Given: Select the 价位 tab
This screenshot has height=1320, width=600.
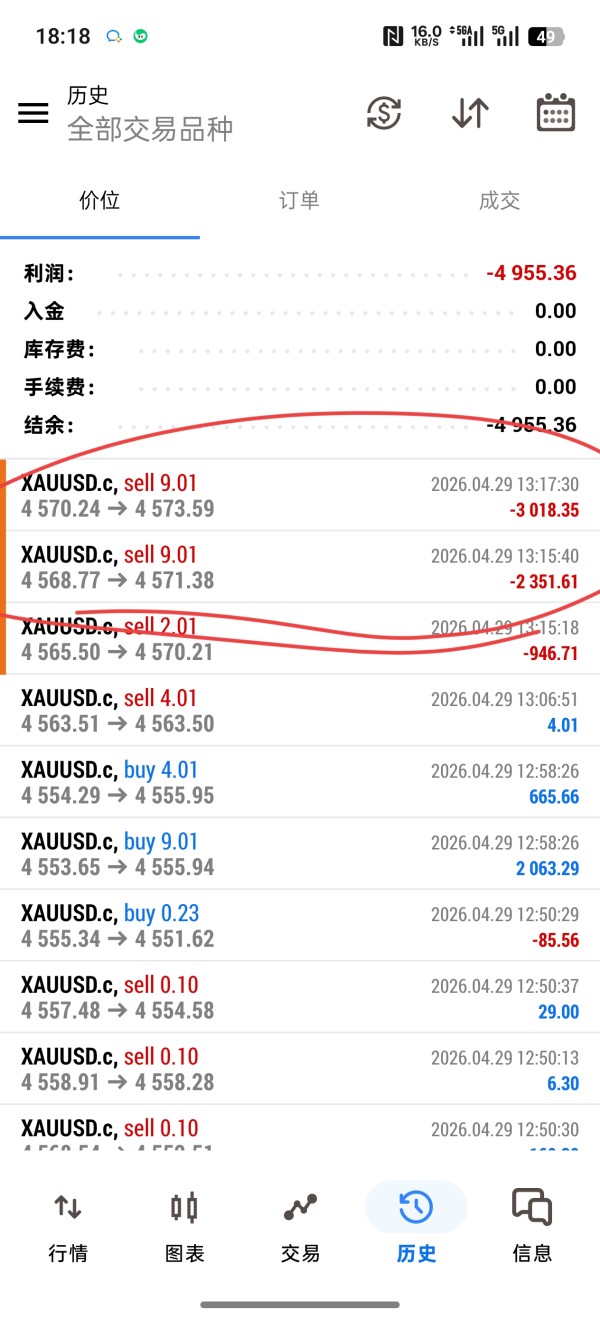Looking at the screenshot, I should coord(99,200).
